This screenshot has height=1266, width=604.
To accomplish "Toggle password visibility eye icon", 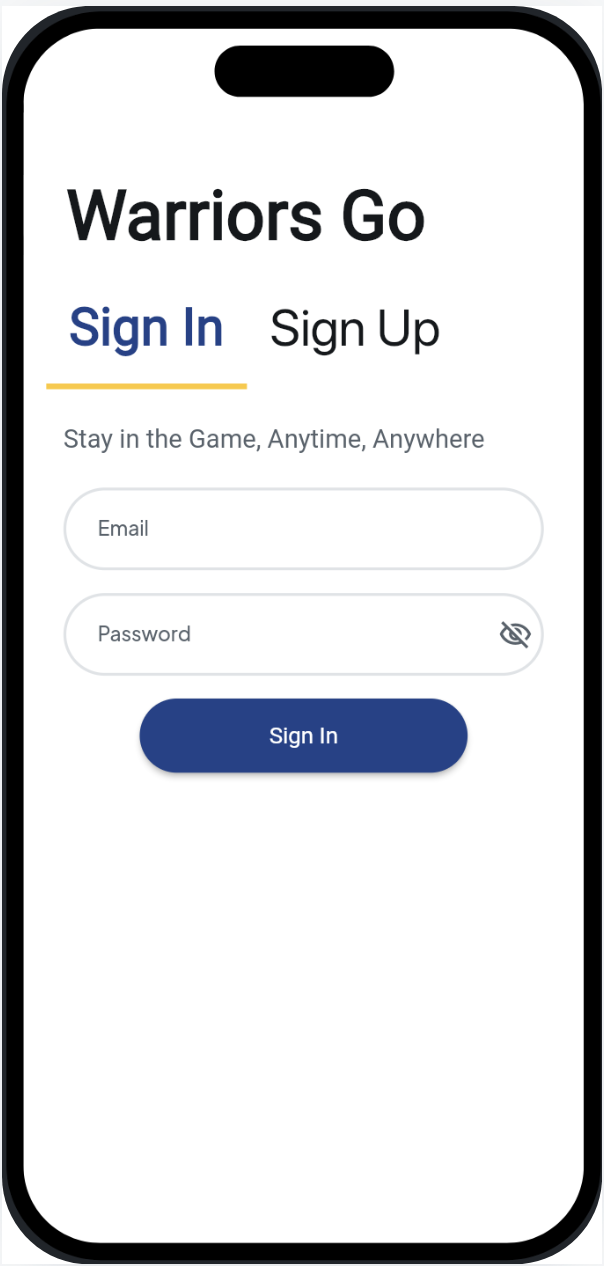I will pos(514,634).
